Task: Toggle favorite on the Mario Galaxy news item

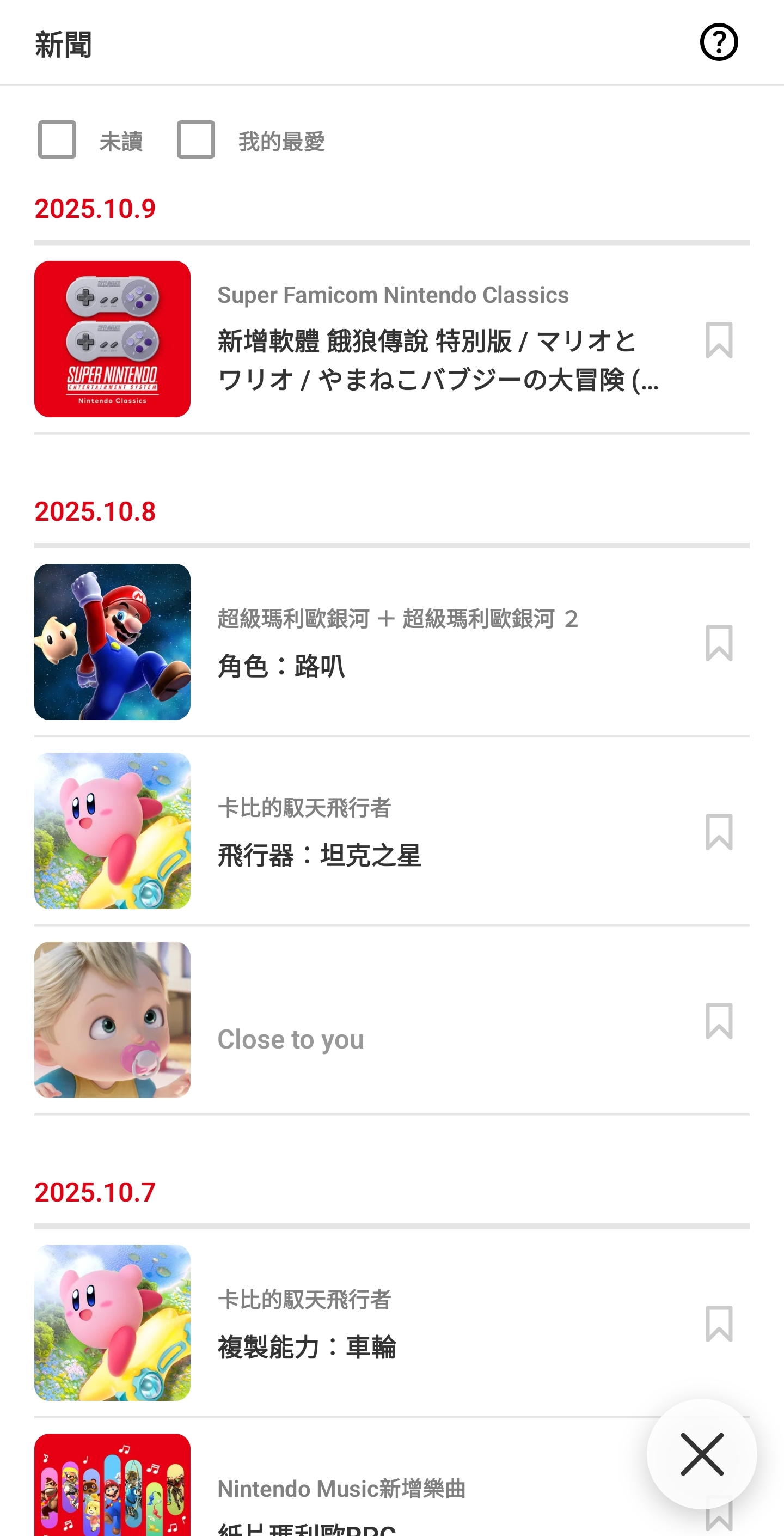Action: [x=720, y=644]
